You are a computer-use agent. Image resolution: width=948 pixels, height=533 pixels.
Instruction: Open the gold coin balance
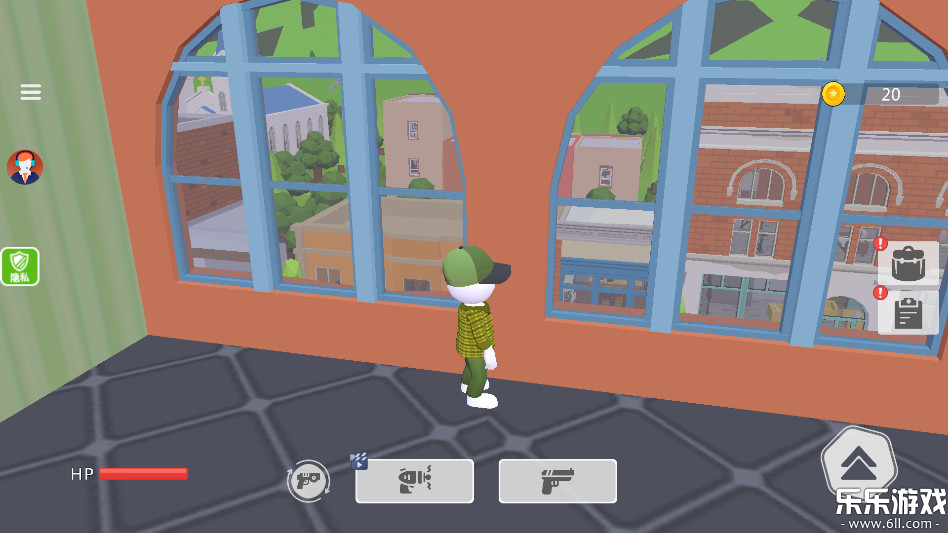coord(880,94)
